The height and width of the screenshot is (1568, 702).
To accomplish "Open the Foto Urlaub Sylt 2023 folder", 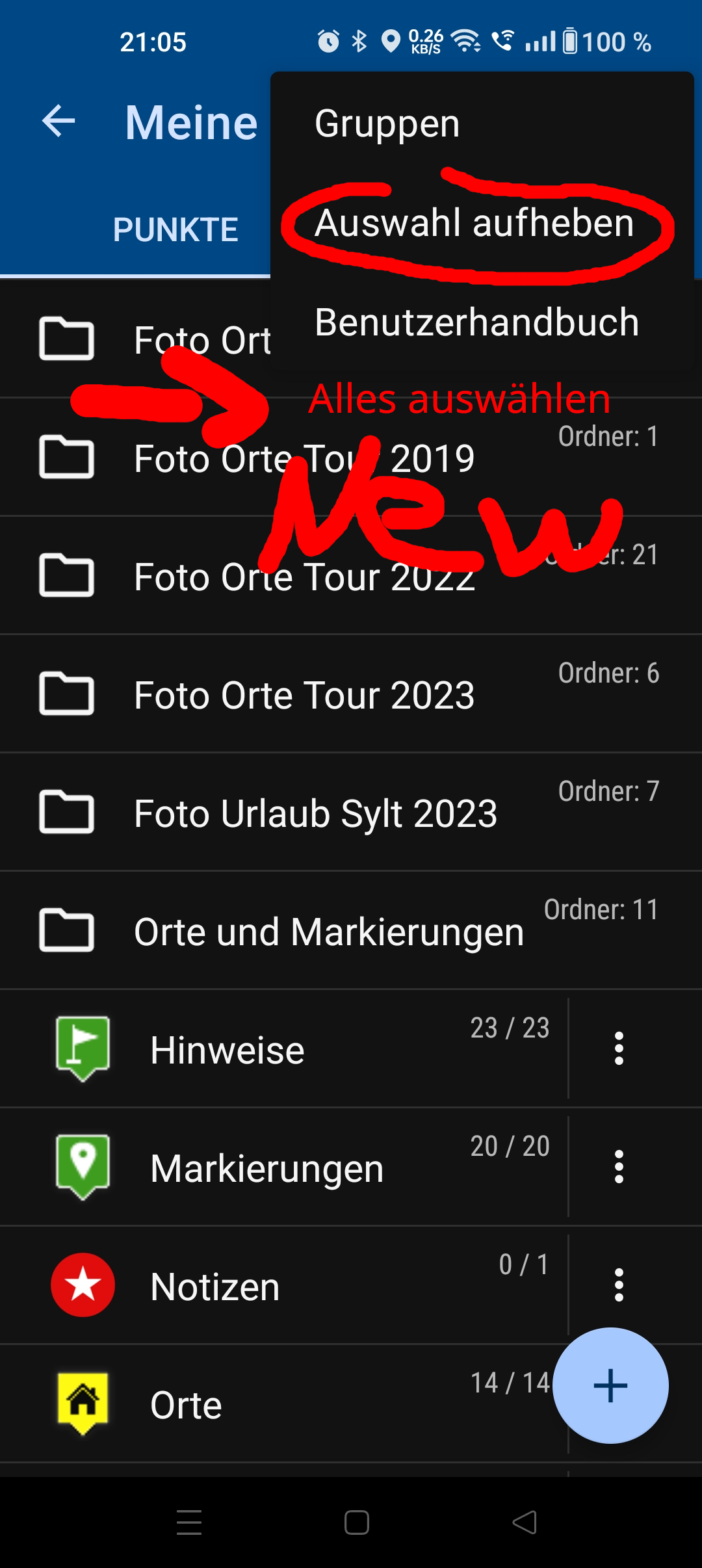I will (x=315, y=813).
